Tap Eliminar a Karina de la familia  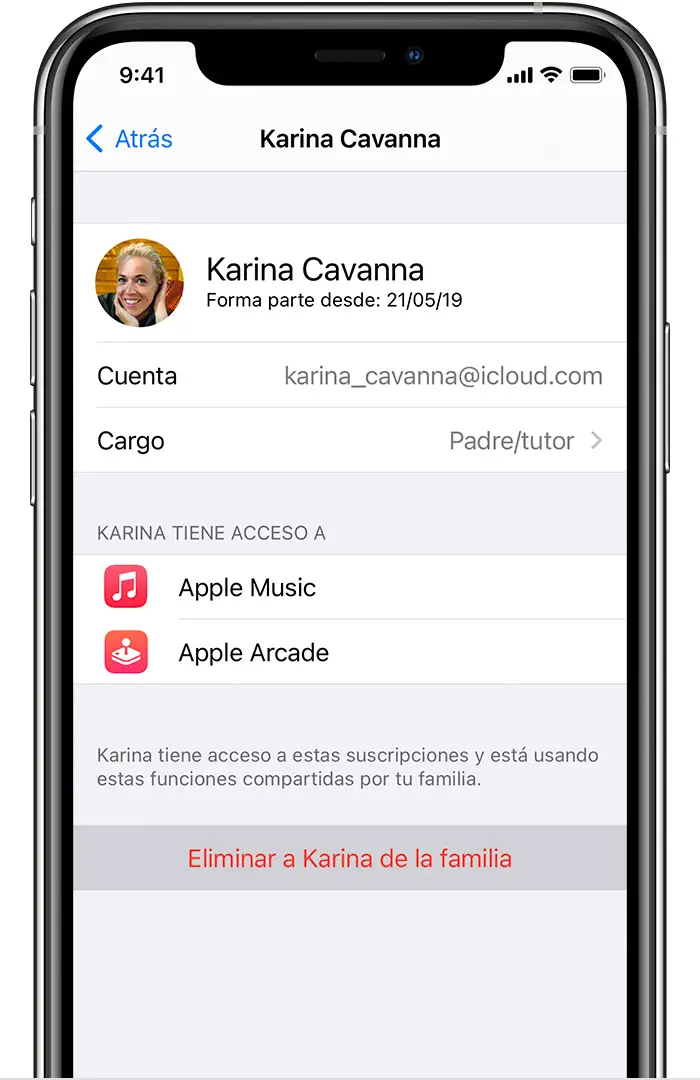pos(350,858)
